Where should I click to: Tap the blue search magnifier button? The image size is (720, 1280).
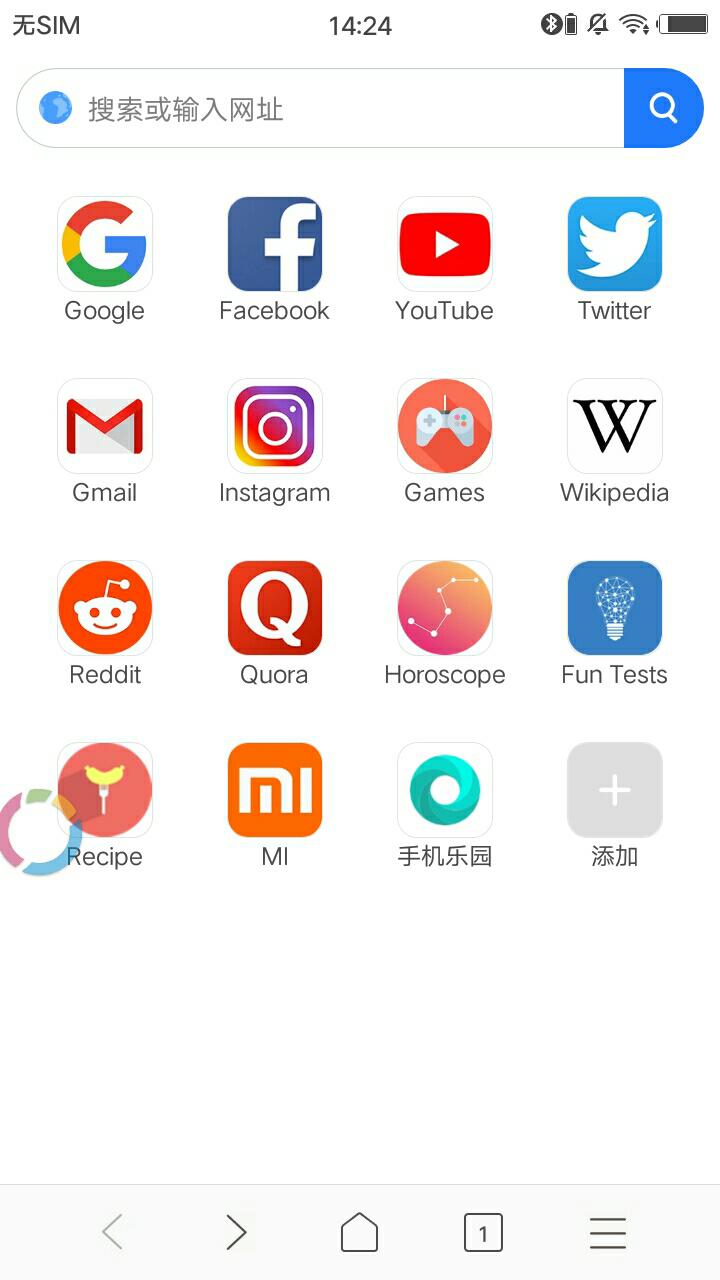(x=663, y=108)
